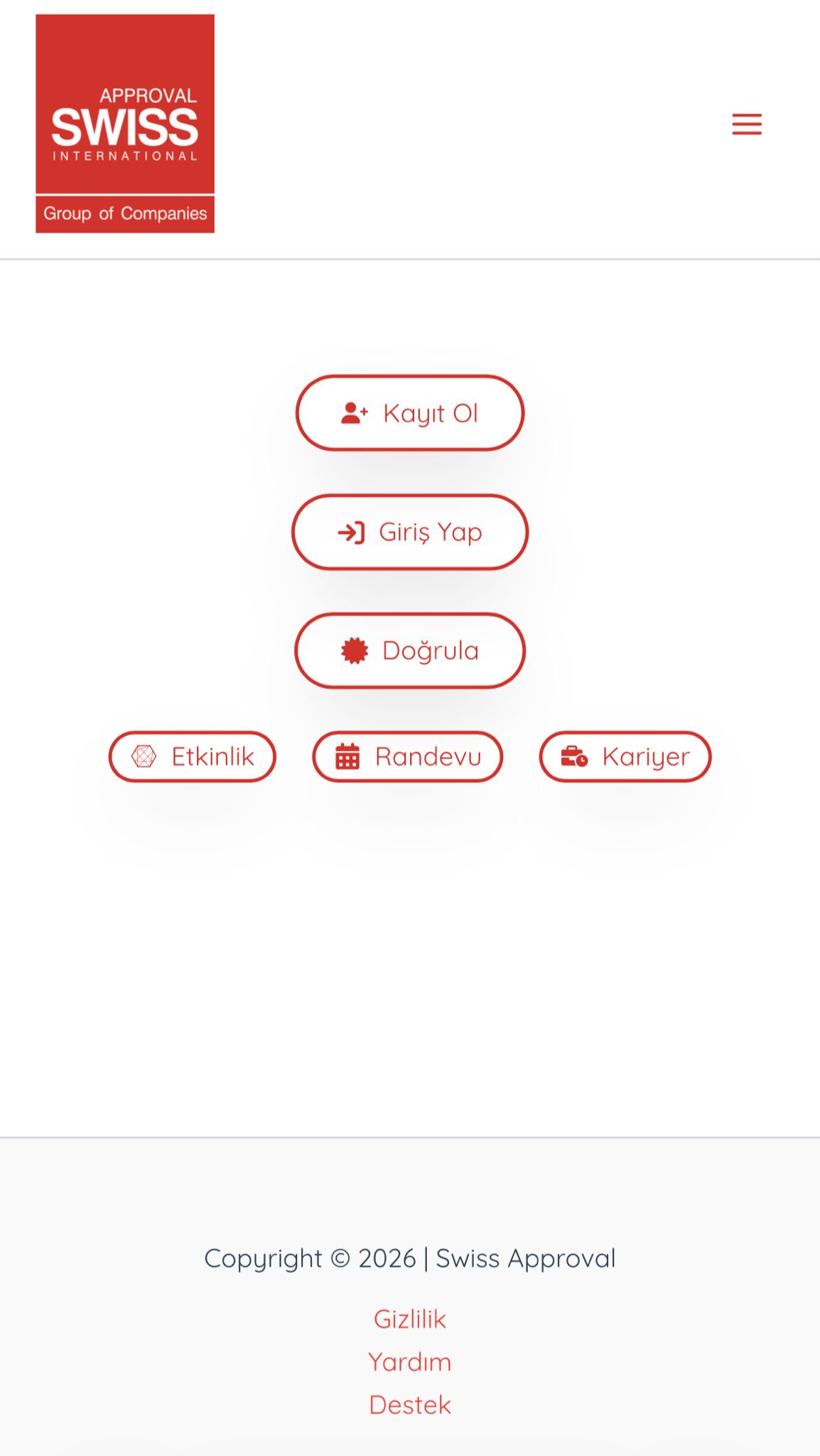Open the Doğrula button
The width and height of the screenshot is (820, 1456).
click(x=410, y=651)
